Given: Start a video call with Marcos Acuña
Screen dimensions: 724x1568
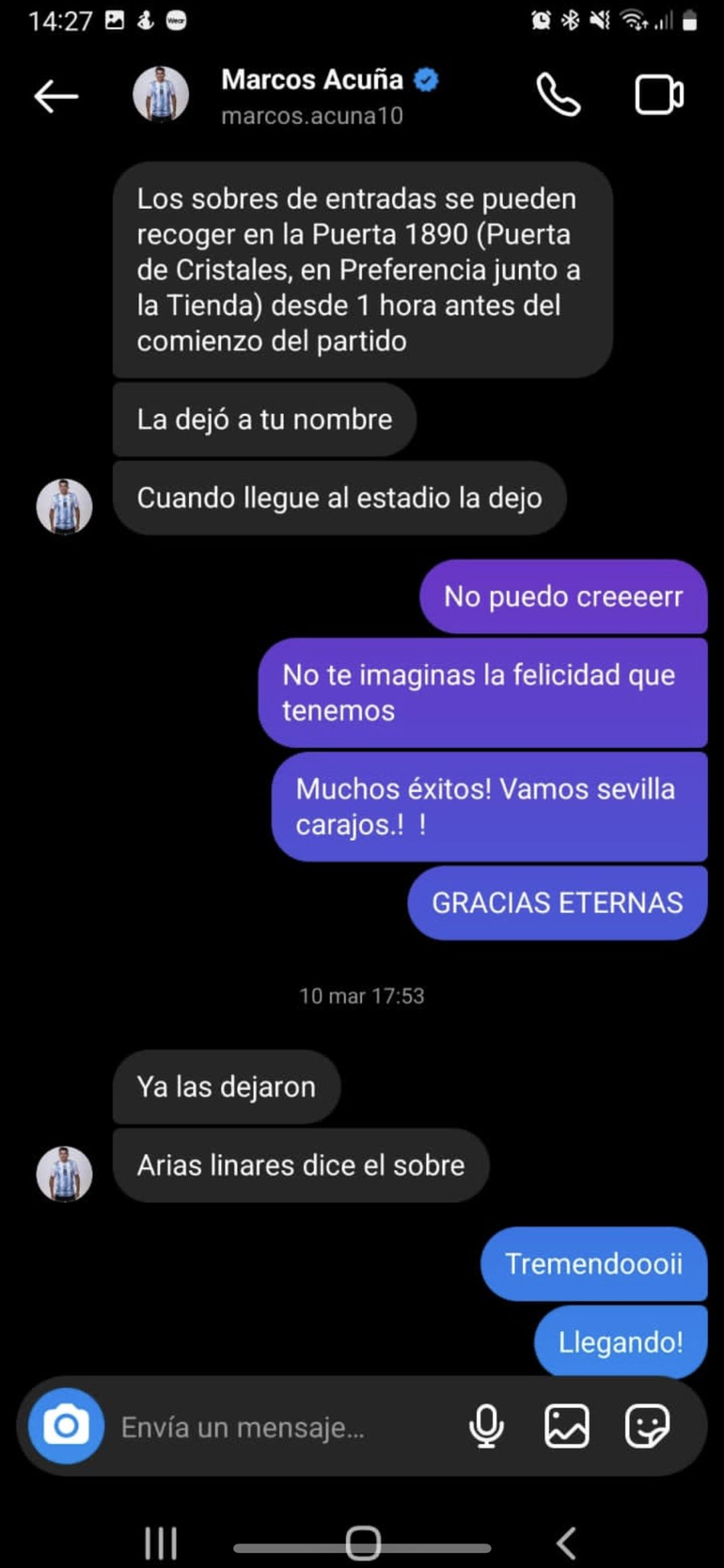Looking at the screenshot, I should click(x=658, y=95).
